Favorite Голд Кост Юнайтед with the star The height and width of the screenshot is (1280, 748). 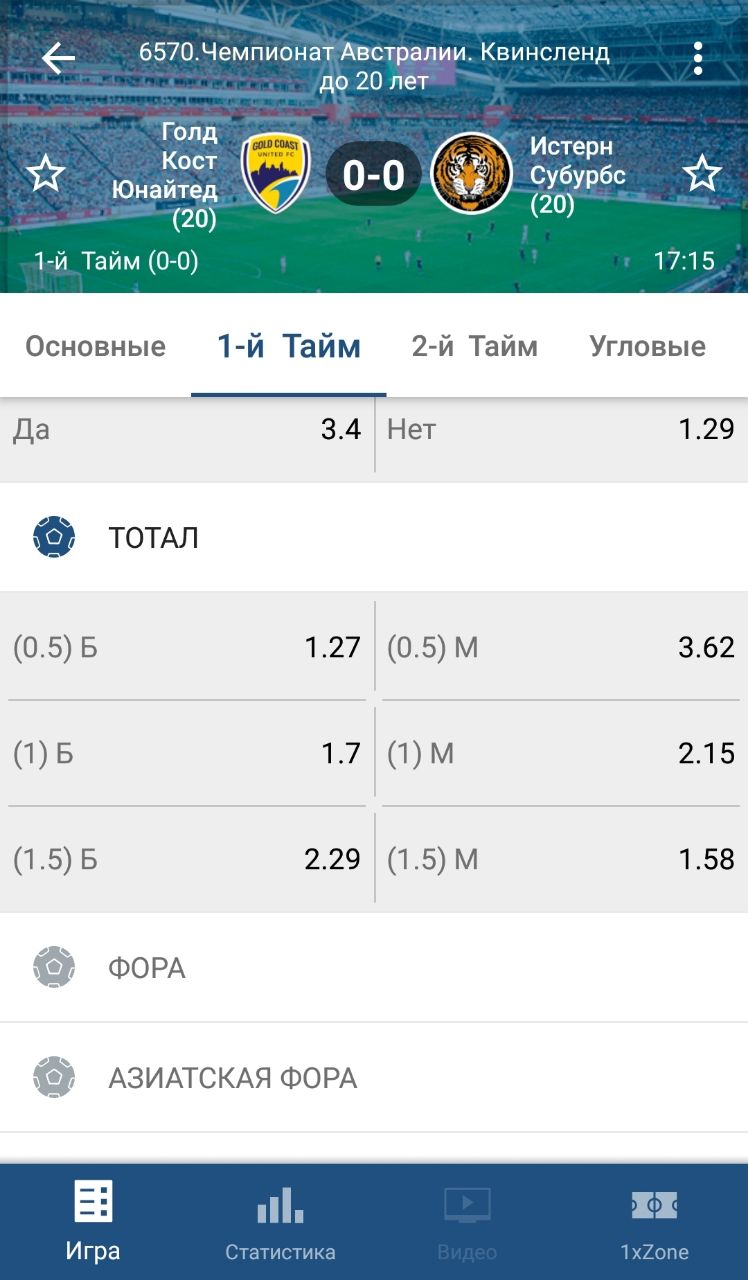tap(45, 174)
